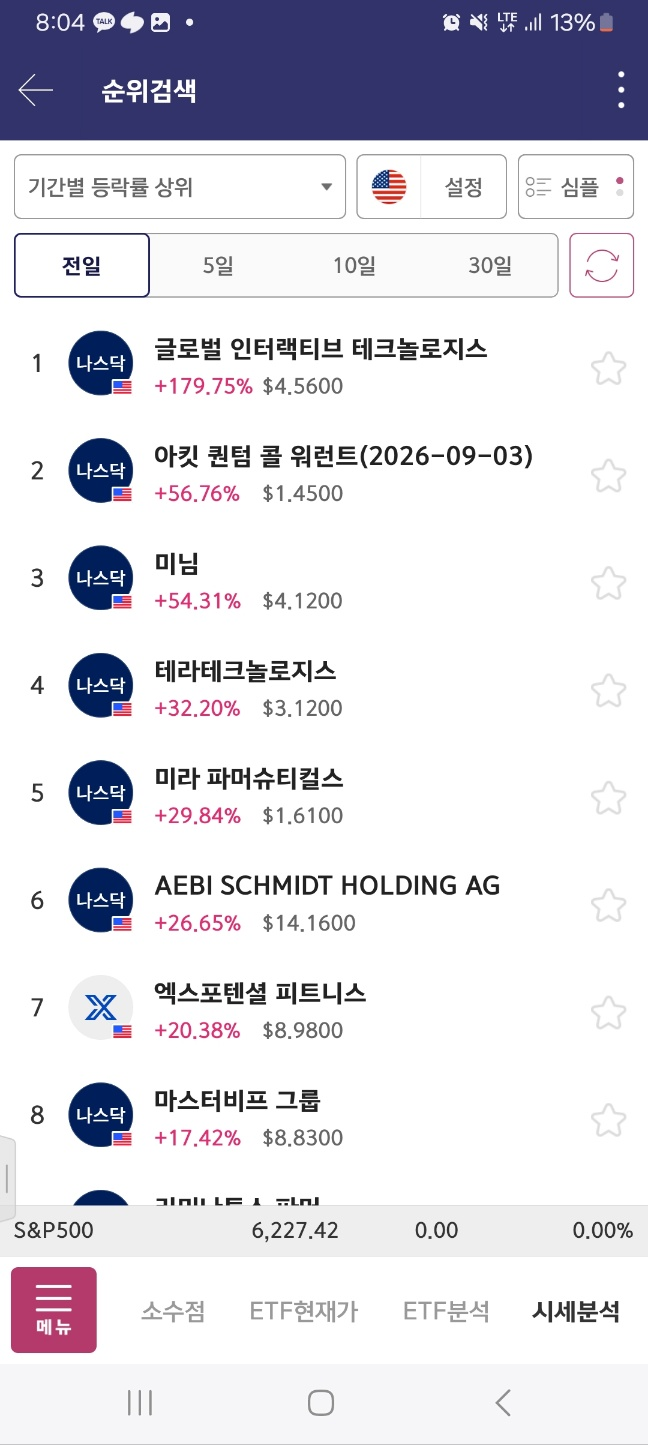Open the overflow menu
The height and width of the screenshot is (1445, 648).
(x=621, y=91)
